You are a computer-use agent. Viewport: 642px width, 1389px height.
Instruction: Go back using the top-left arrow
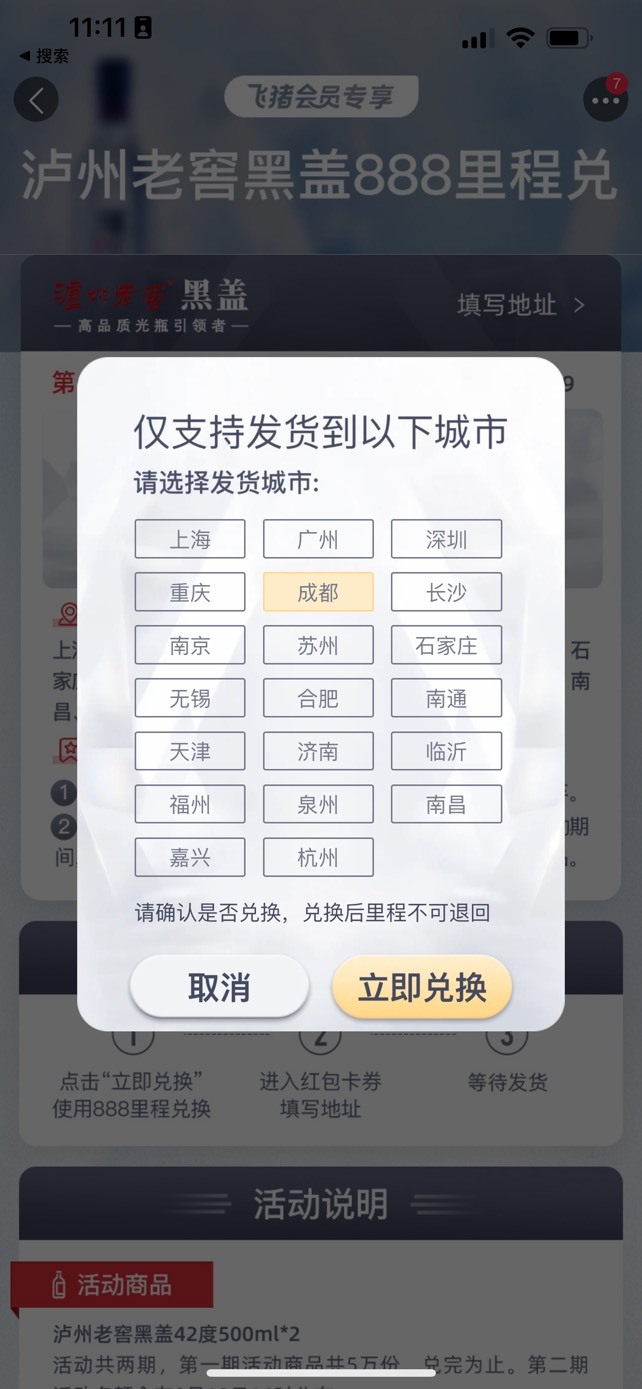pos(36,100)
